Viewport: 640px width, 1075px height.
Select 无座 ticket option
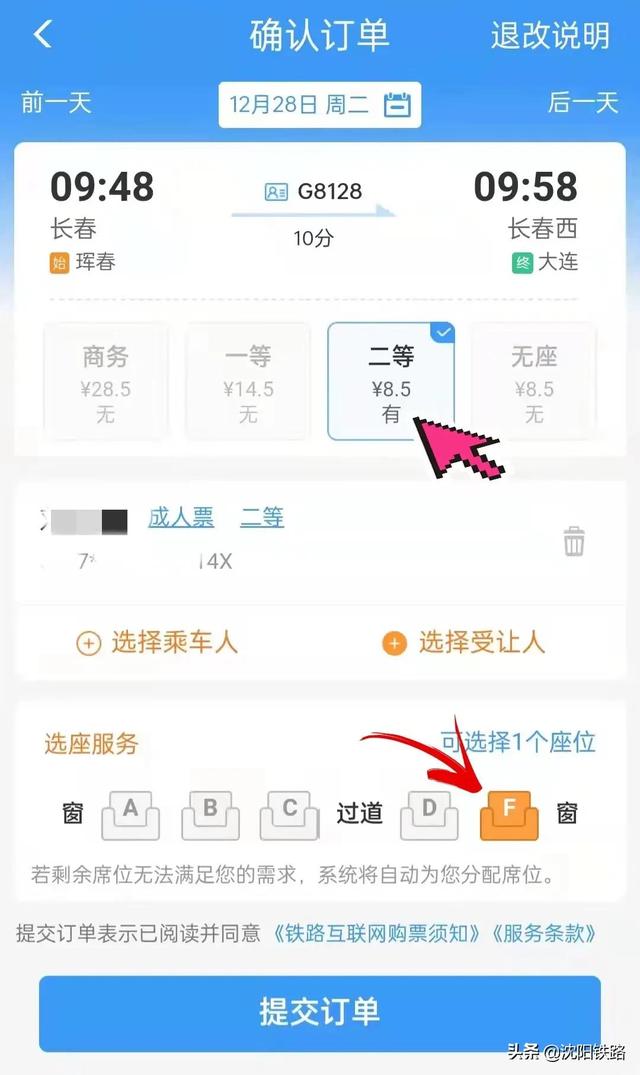click(x=533, y=382)
